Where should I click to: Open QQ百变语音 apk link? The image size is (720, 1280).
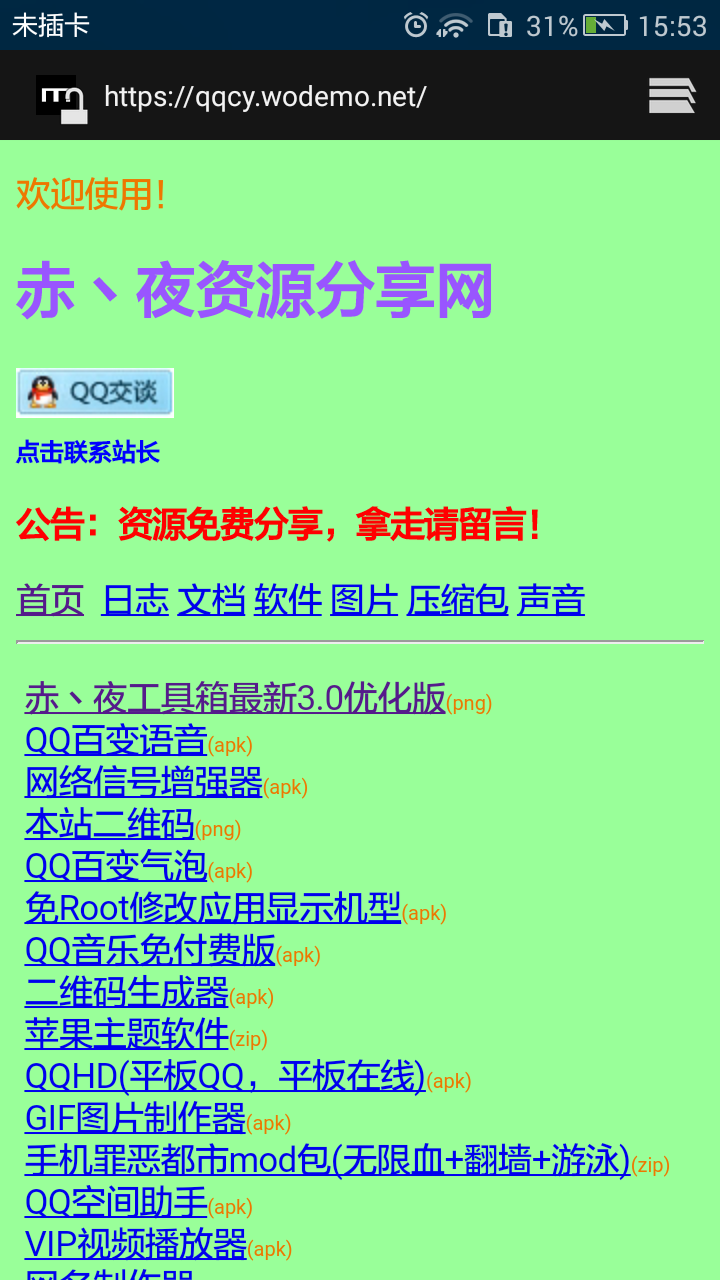[116, 741]
